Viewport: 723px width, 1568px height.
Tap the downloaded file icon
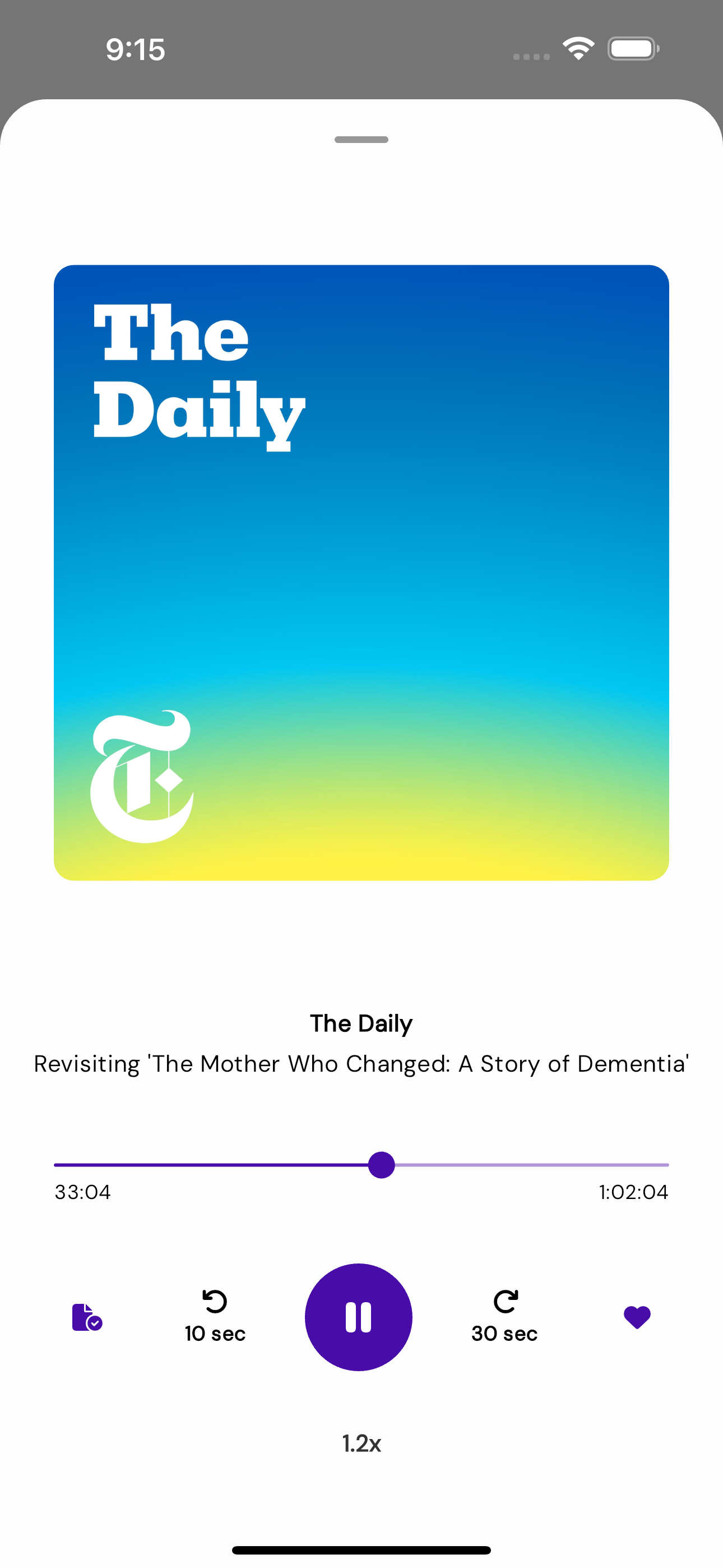(x=87, y=1317)
